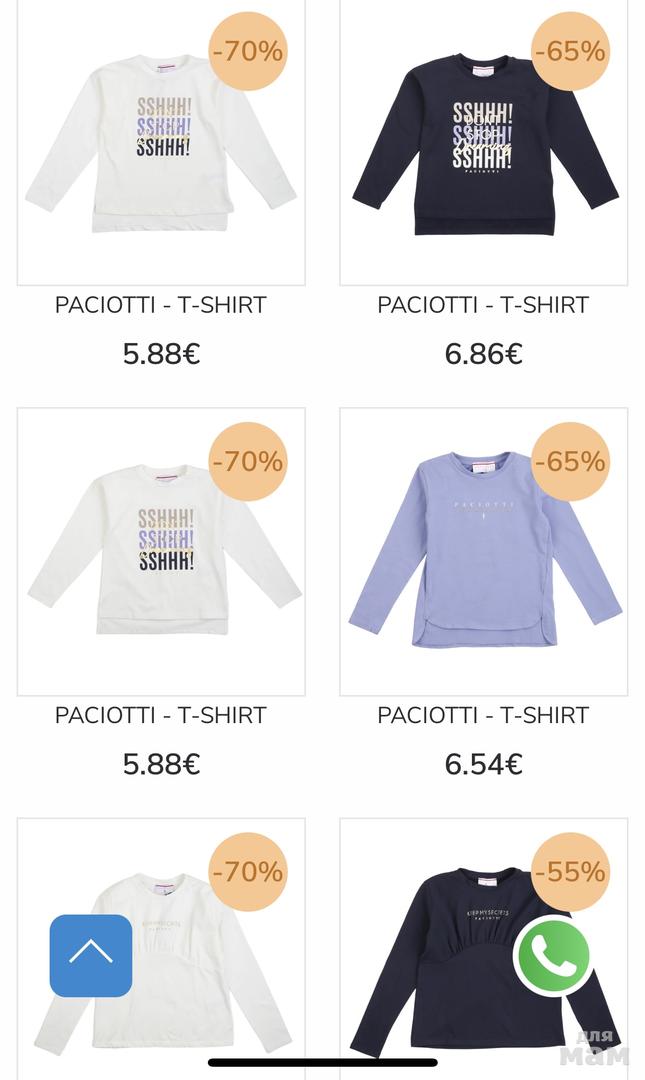Viewport: 645px width, 1080px height.
Task: Tap the blue scroll-to-top arrow button
Action: [91, 955]
